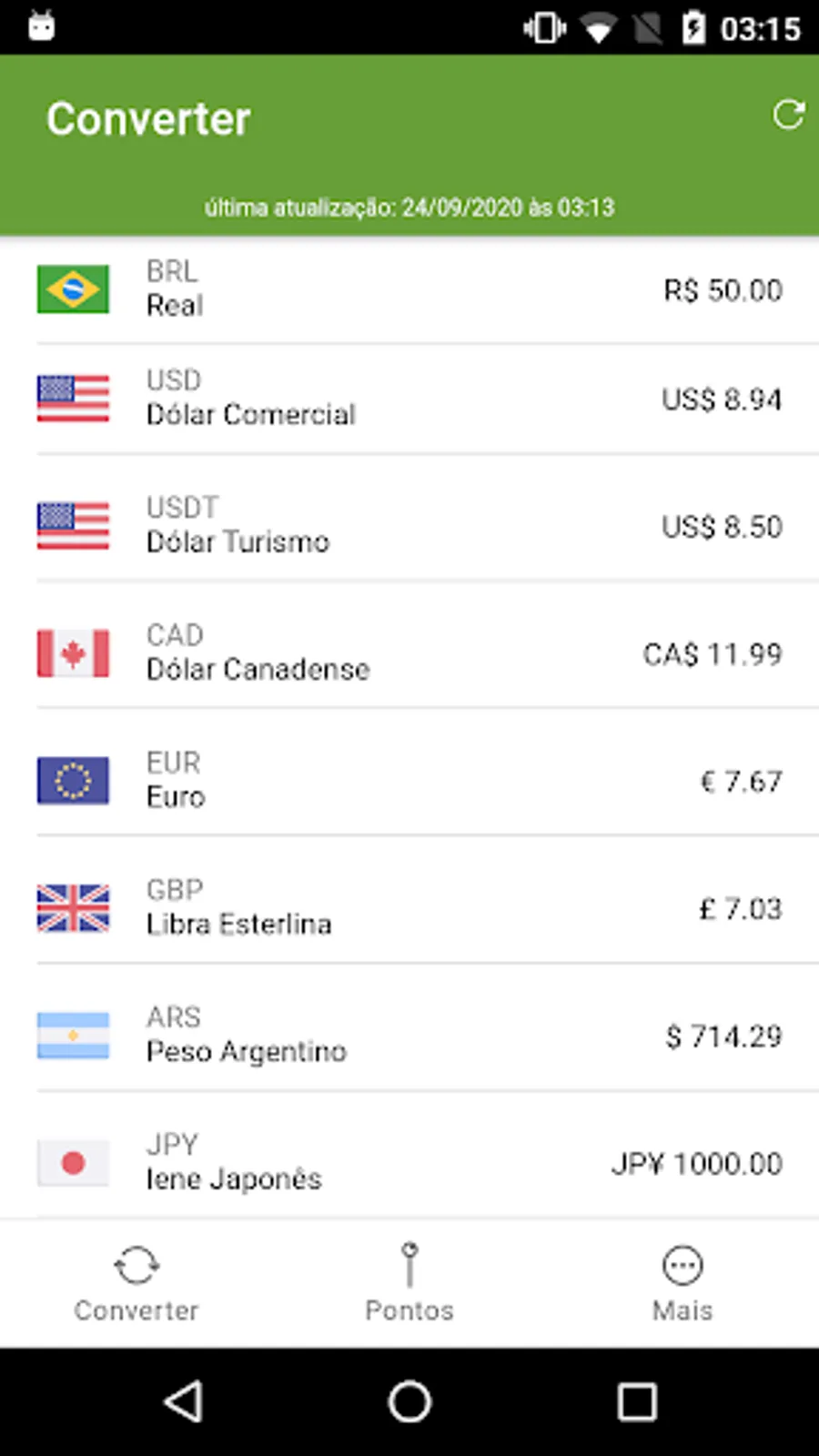This screenshot has width=819, height=1456.
Task: Open the Mais tab
Action: (682, 1283)
